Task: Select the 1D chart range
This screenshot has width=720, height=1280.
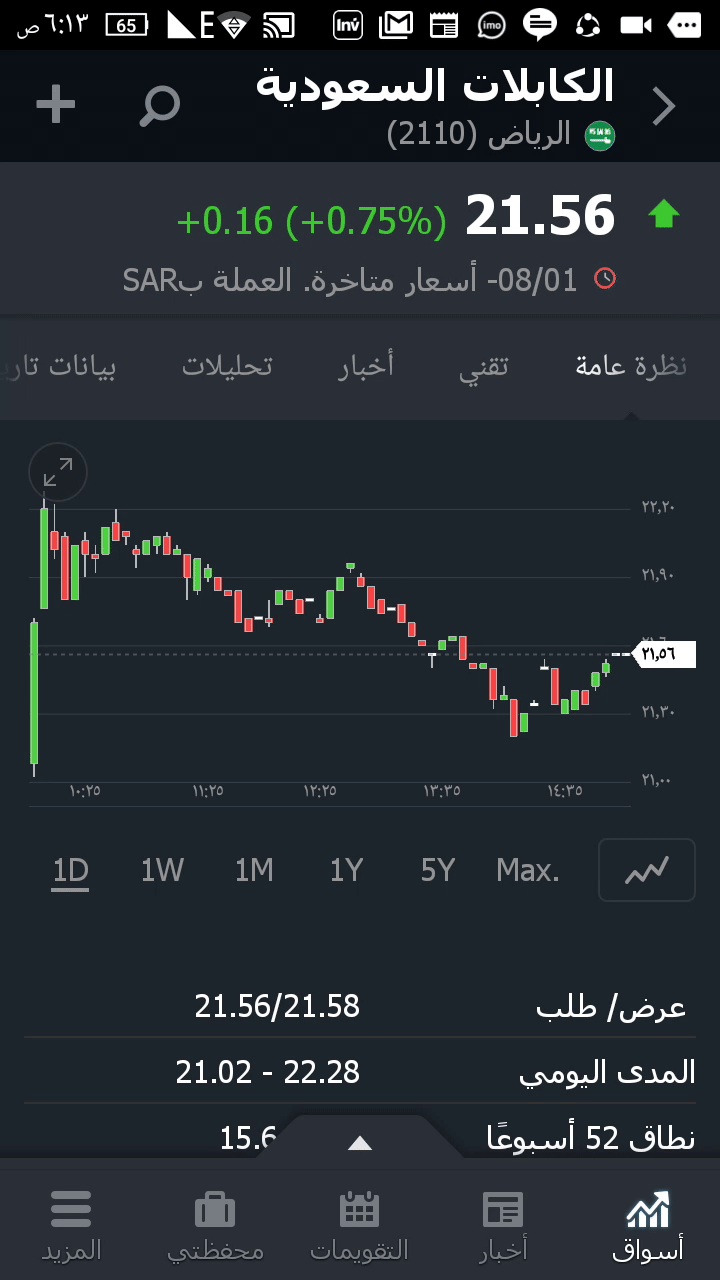Action: [x=71, y=870]
